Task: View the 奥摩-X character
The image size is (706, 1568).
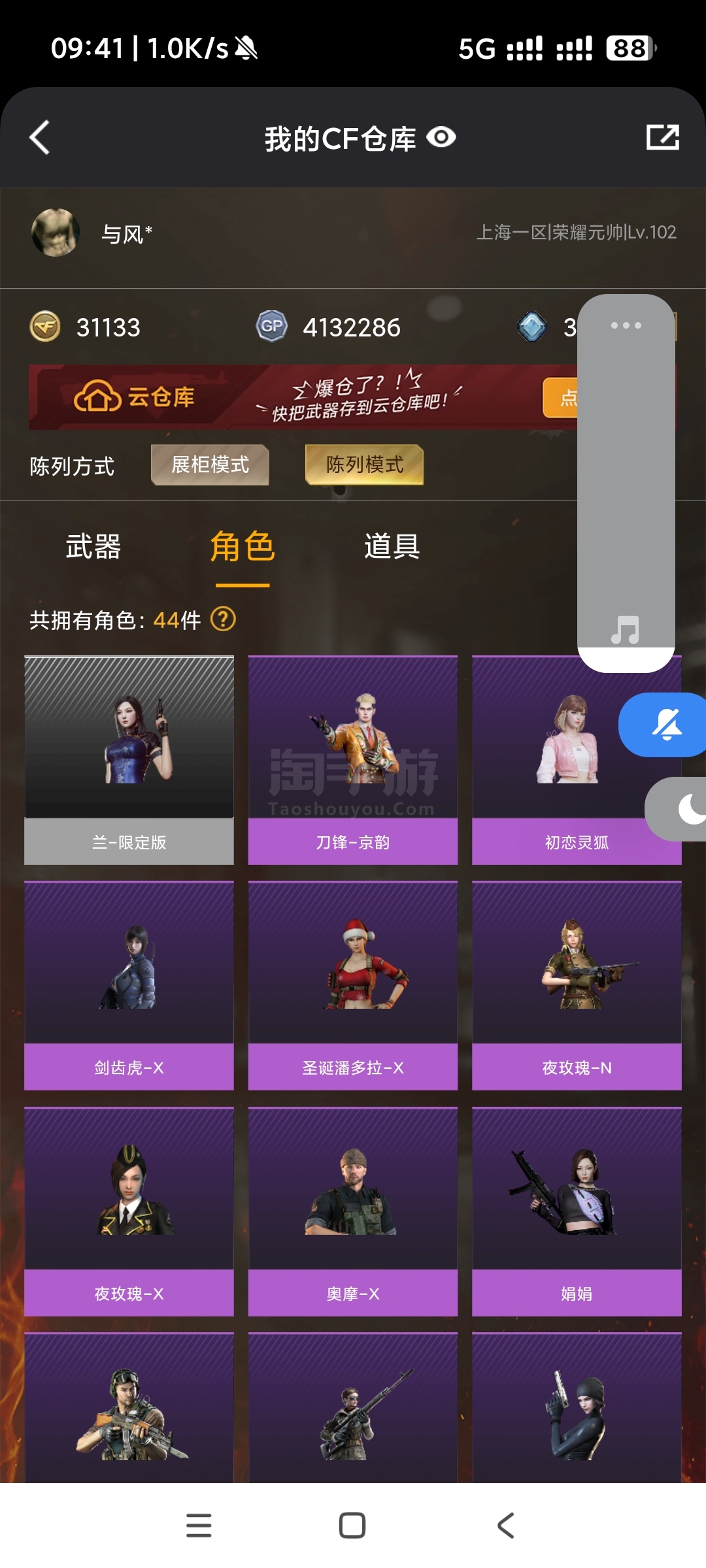Action: tap(353, 1211)
